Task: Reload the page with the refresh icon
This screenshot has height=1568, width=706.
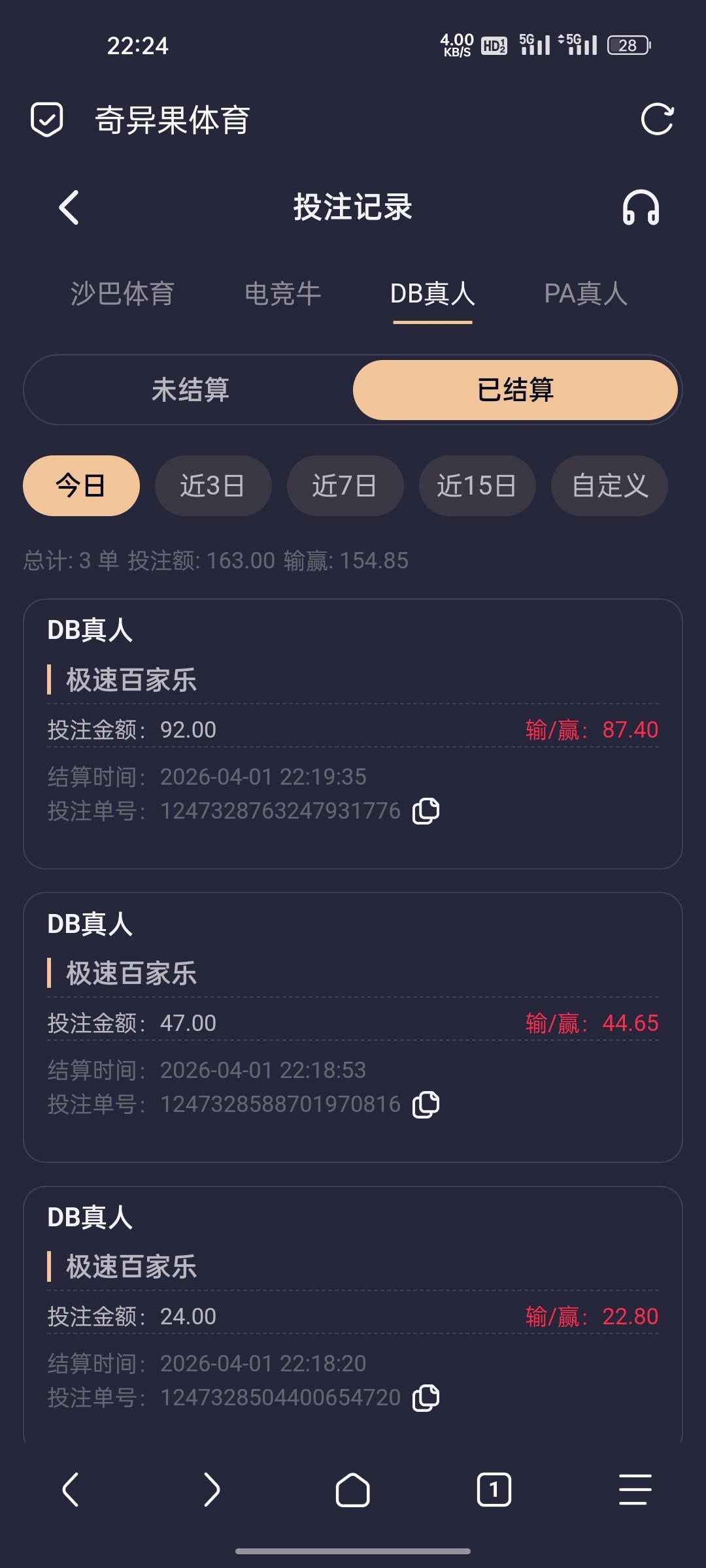Action: click(x=657, y=120)
